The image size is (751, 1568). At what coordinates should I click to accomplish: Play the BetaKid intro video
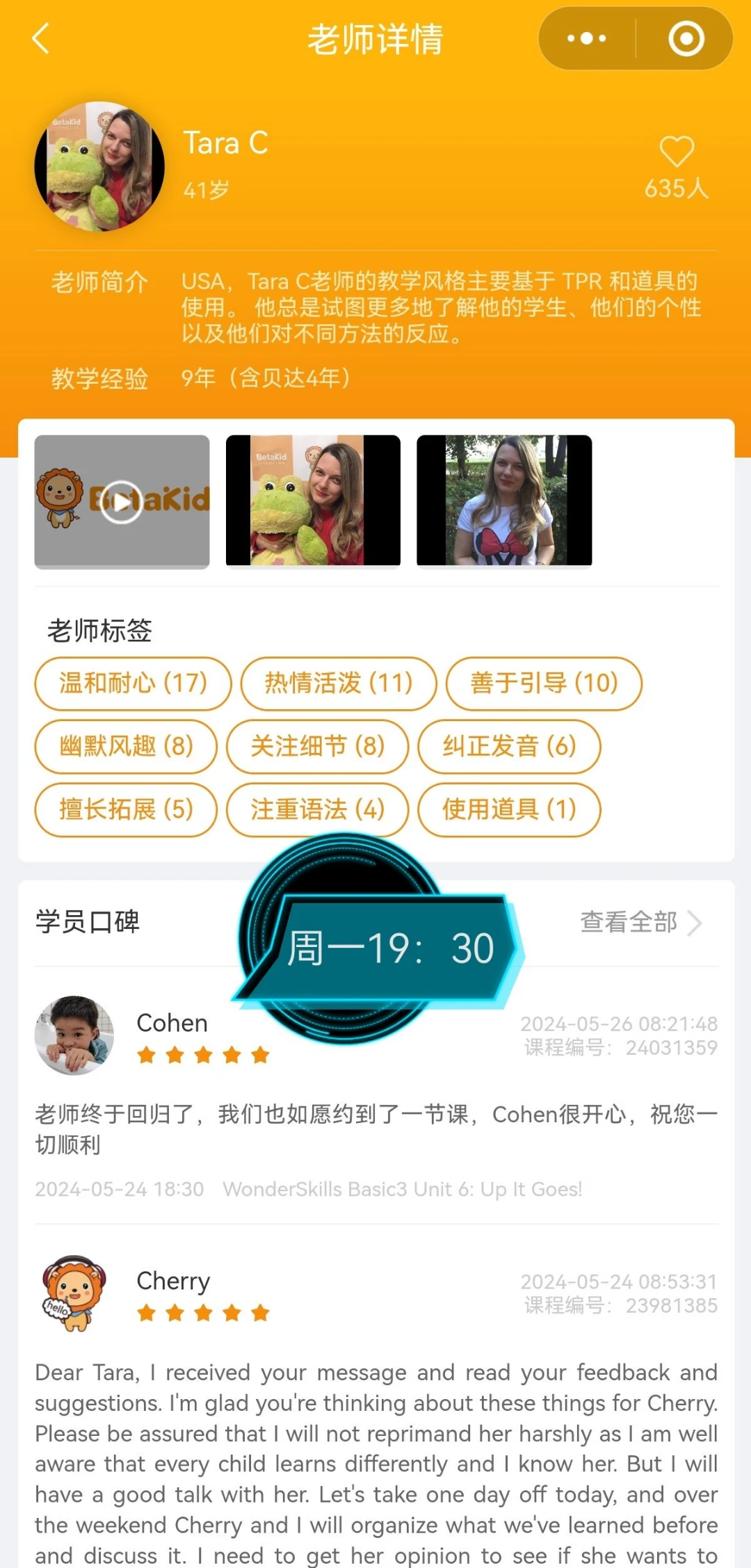(122, 501)
